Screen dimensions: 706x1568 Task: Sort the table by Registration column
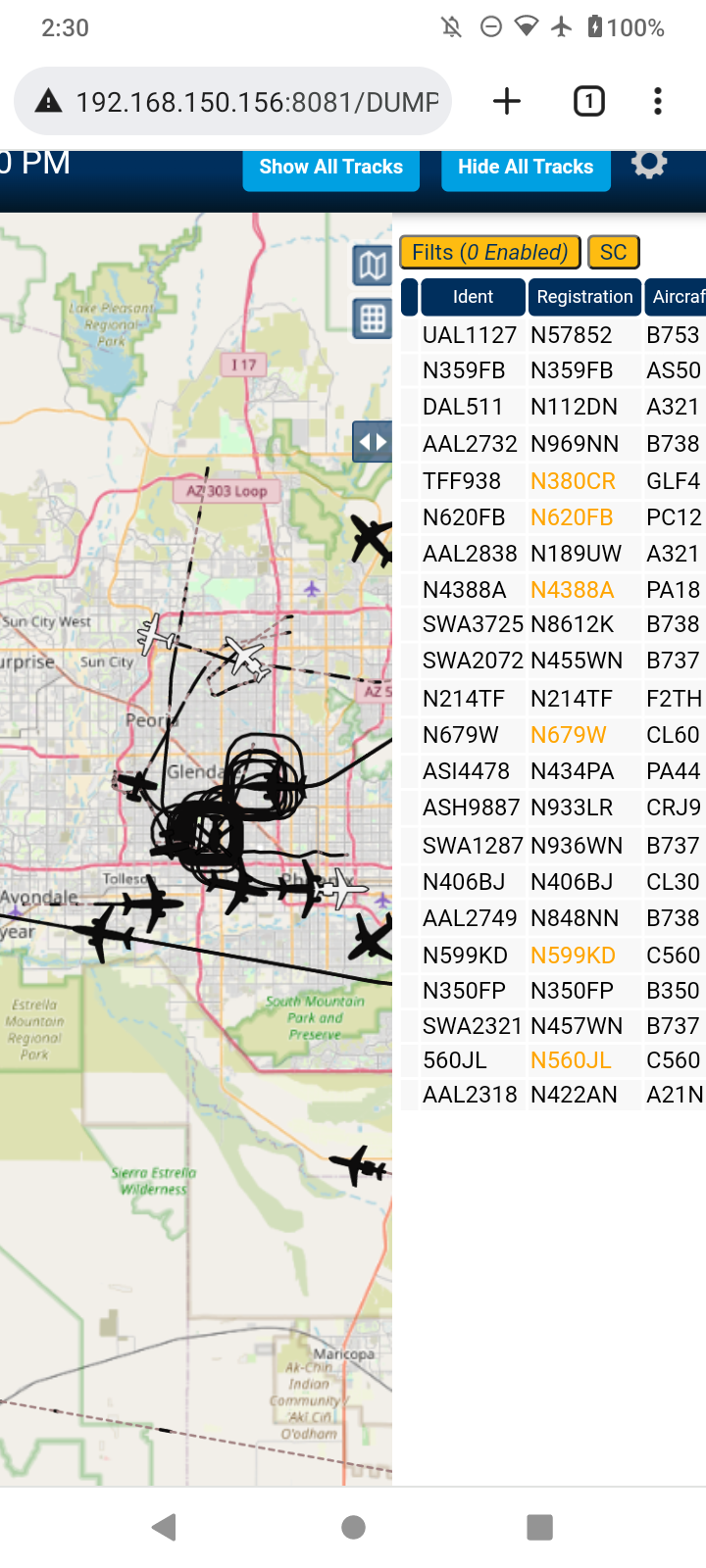coord(584,297)
